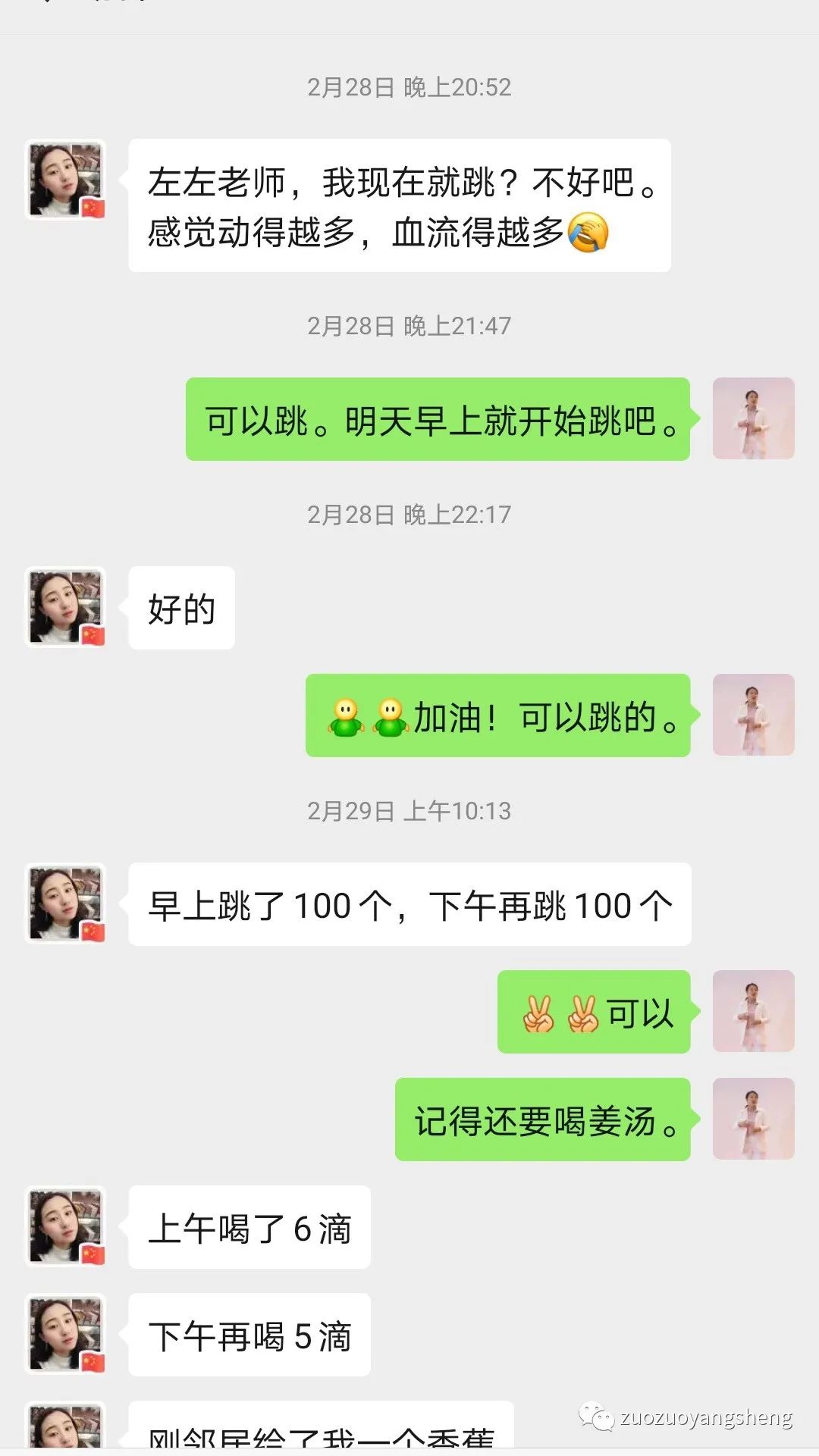This screenshot has height=1456, width=819.
Task: Click the man's avatar next to green reply
Action: coord(753,418)
